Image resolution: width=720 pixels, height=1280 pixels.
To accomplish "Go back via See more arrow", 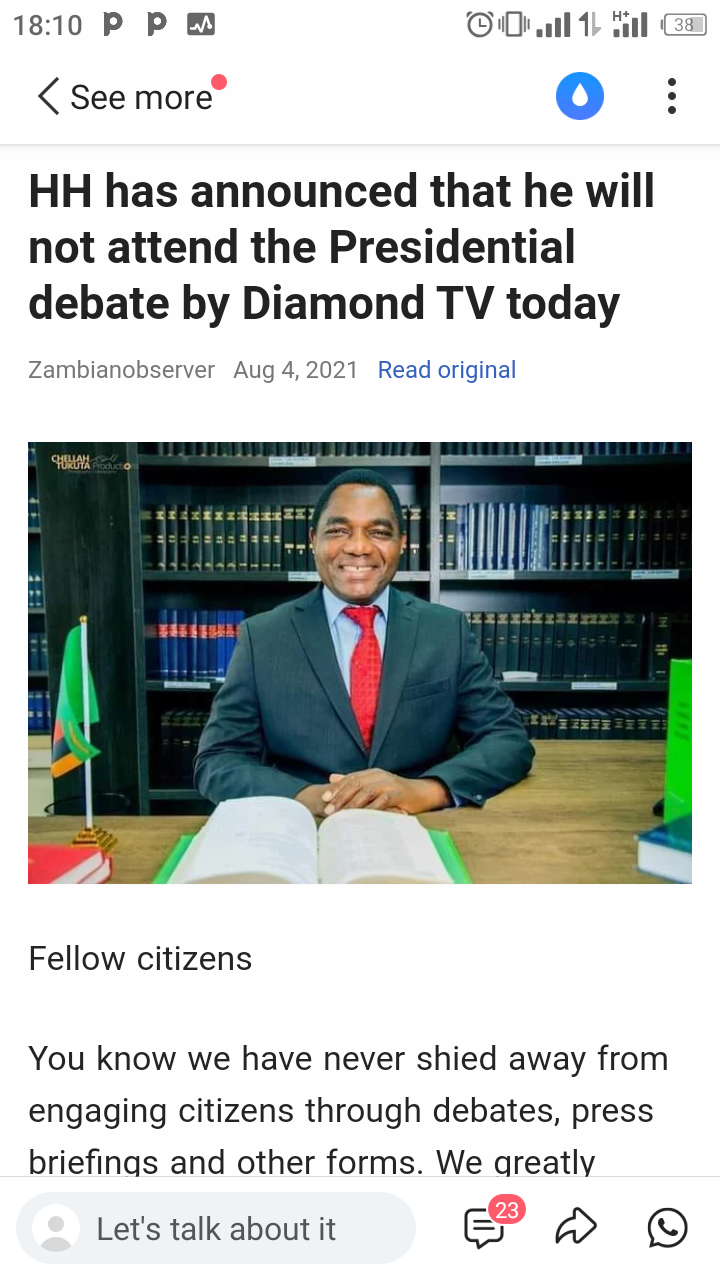I will pos(48,97).
